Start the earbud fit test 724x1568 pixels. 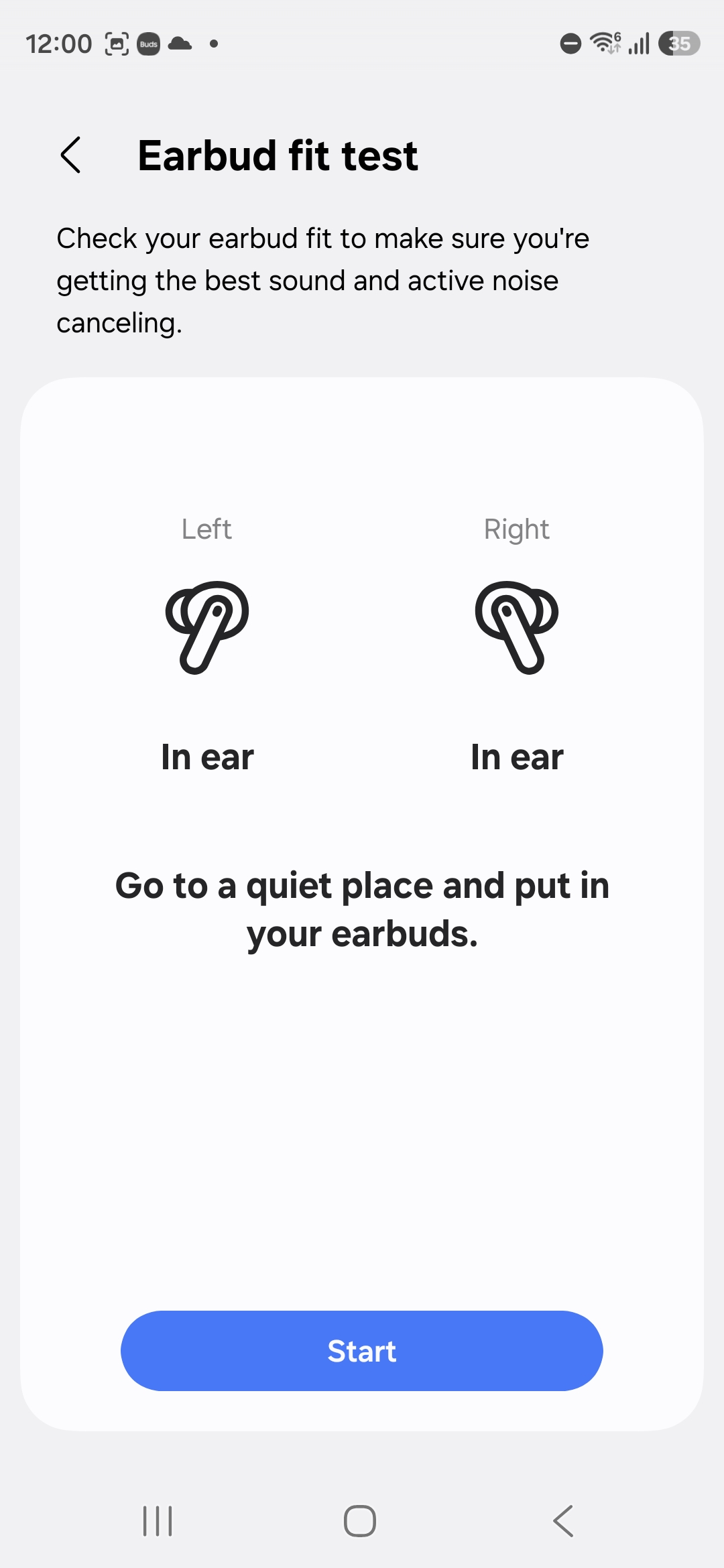[361, 1351]
